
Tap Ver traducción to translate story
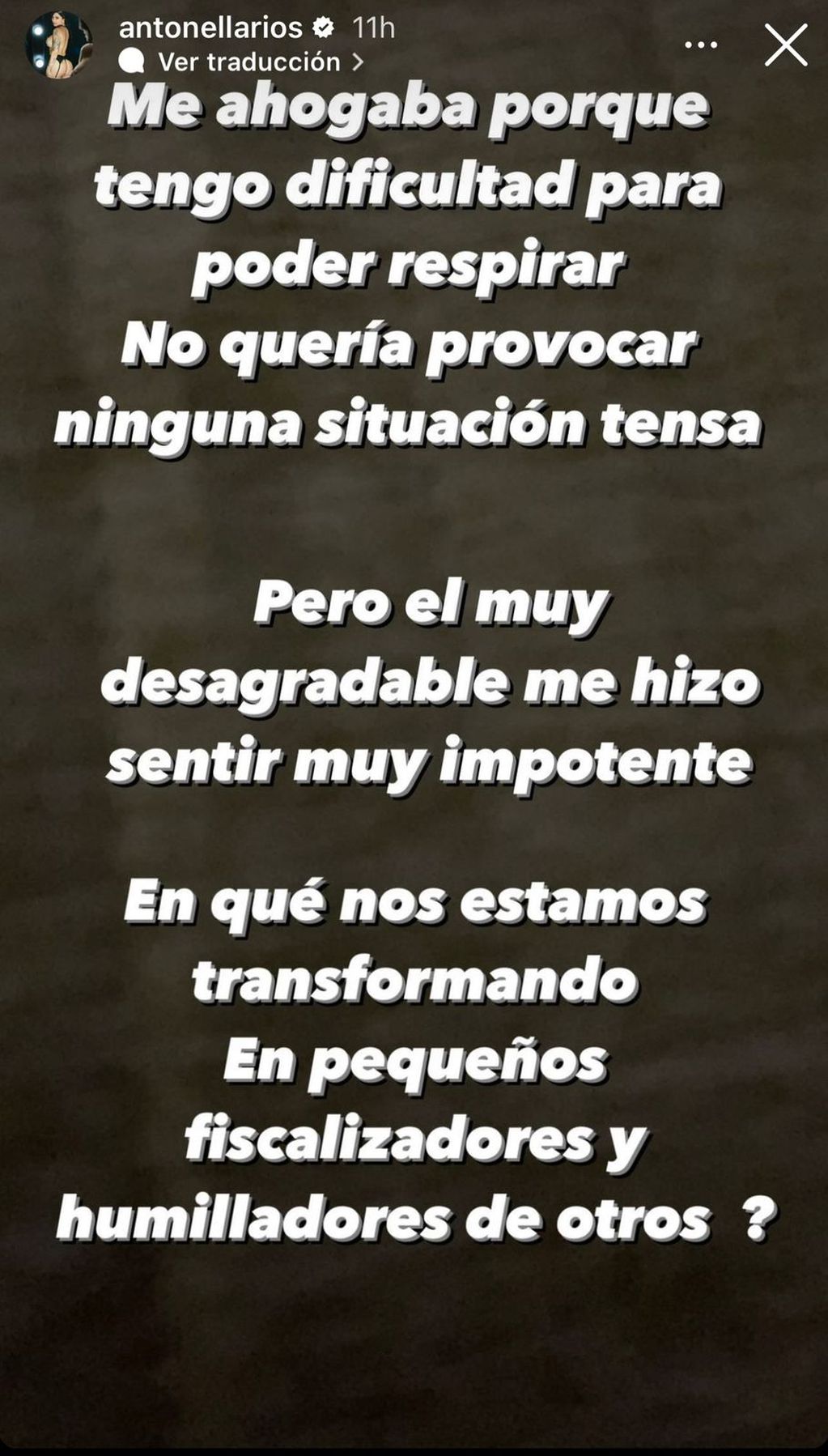point(249,62)
